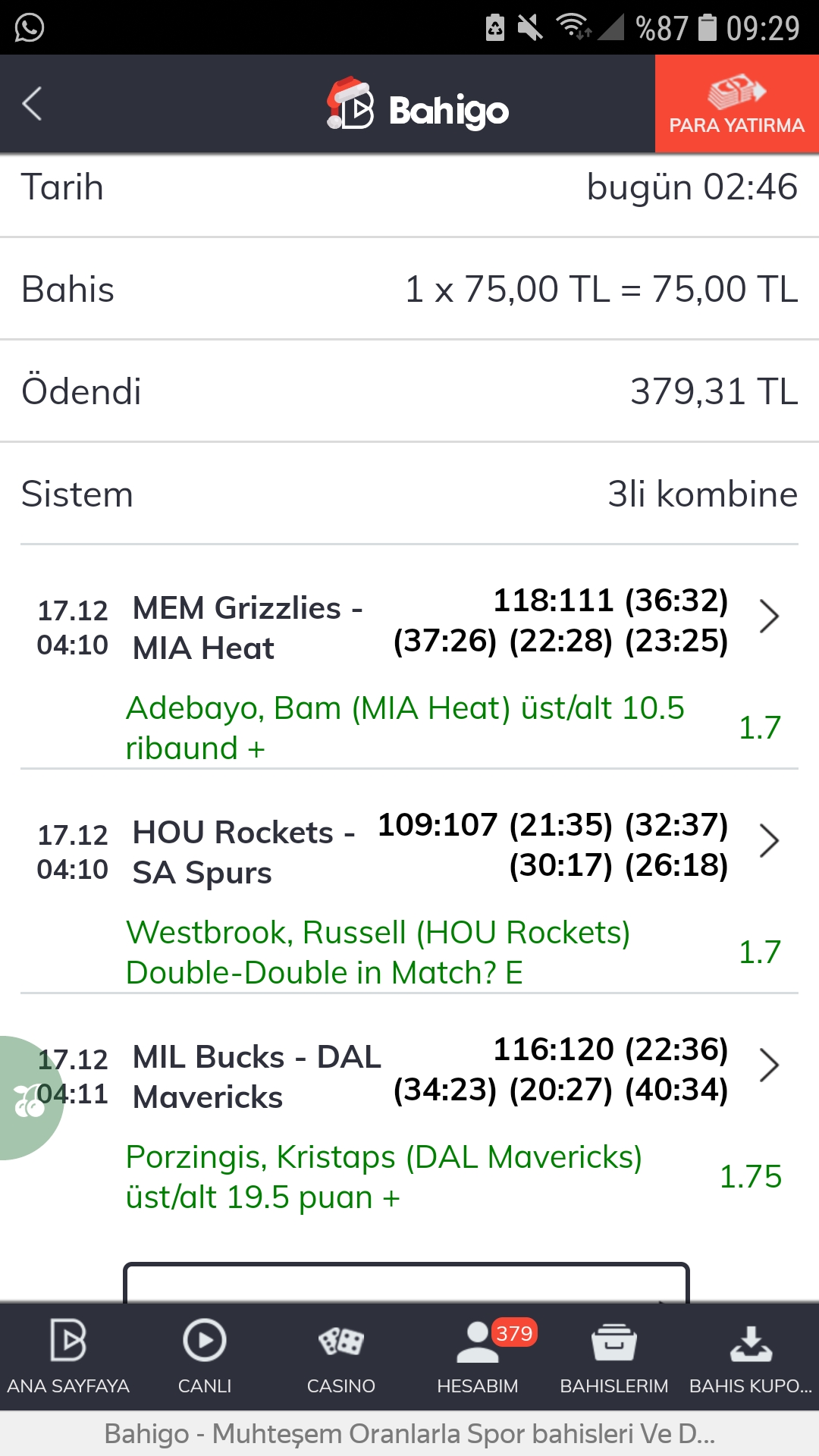Go to ANA SAYFAYA home tab

pos(68,1357)
